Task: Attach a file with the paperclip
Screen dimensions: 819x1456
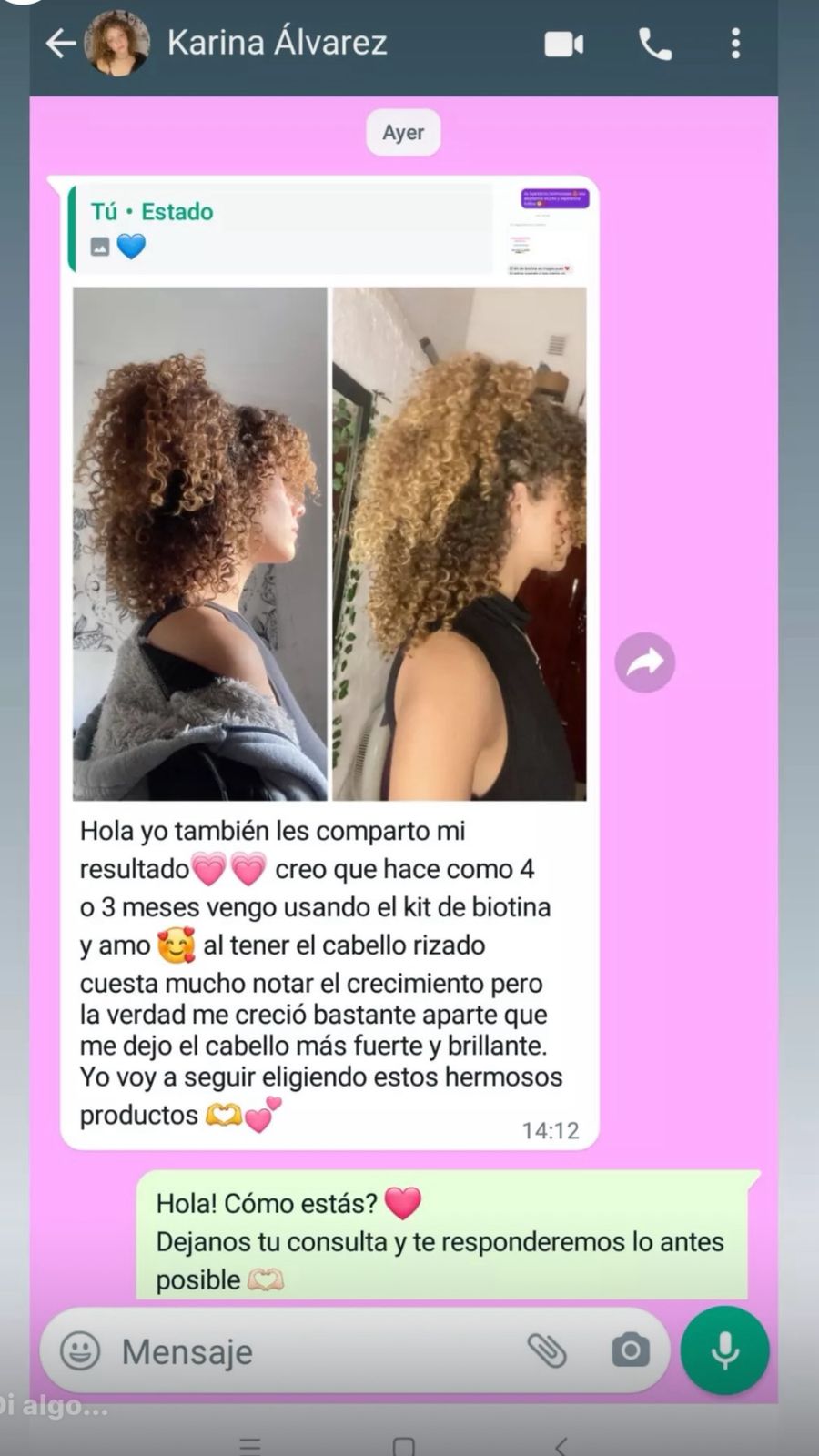Action: (x=547, y=1350)
